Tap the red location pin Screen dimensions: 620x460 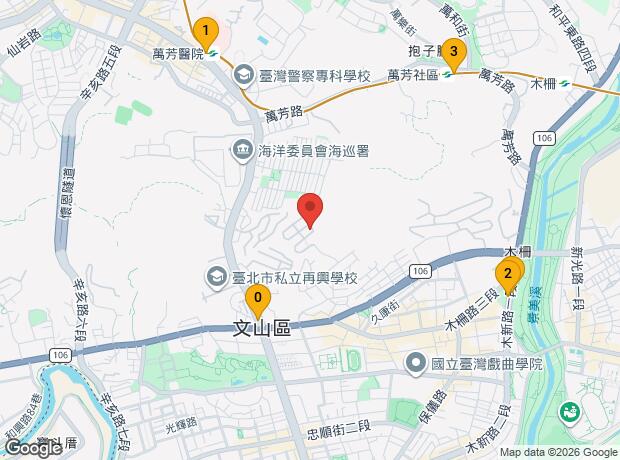pos(310,210)
